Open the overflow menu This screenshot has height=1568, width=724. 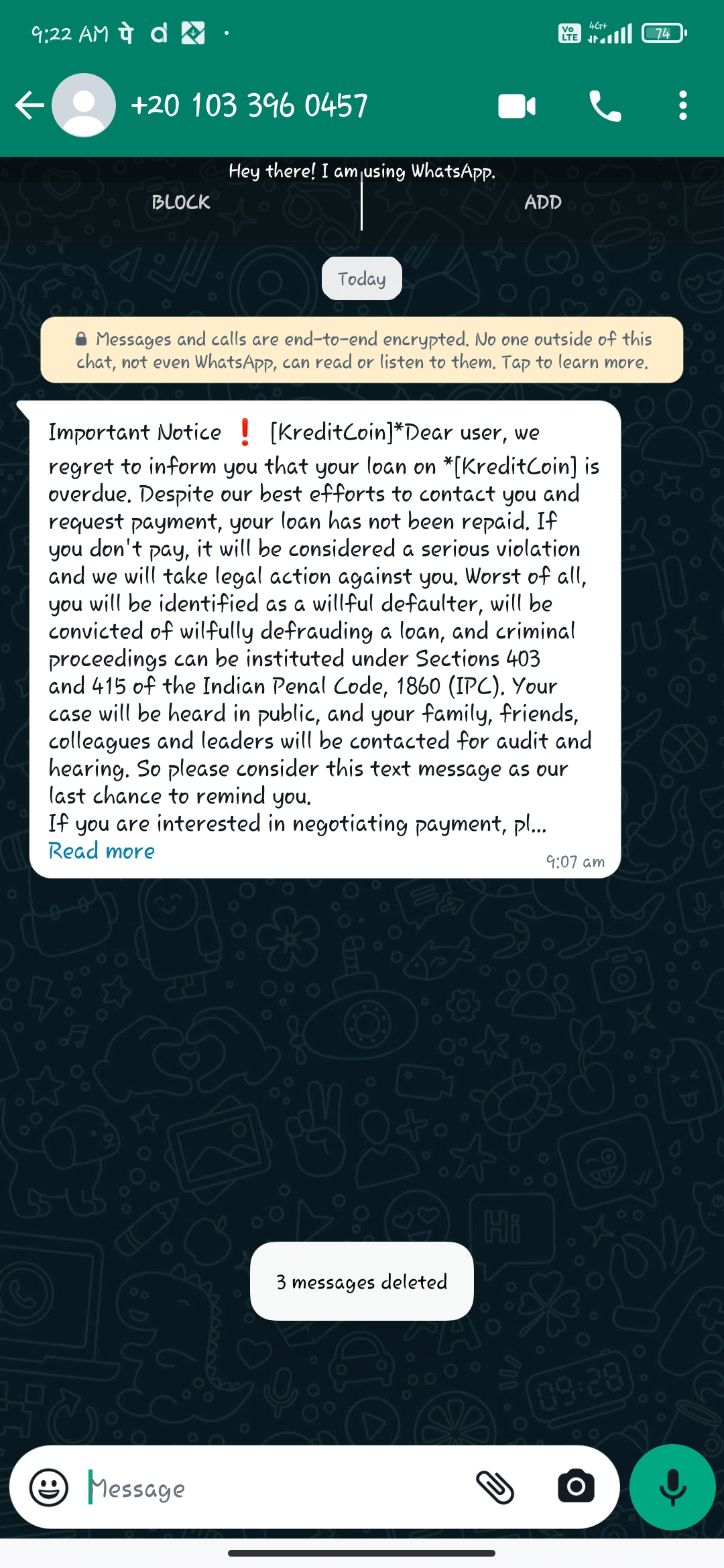[682, 106]
